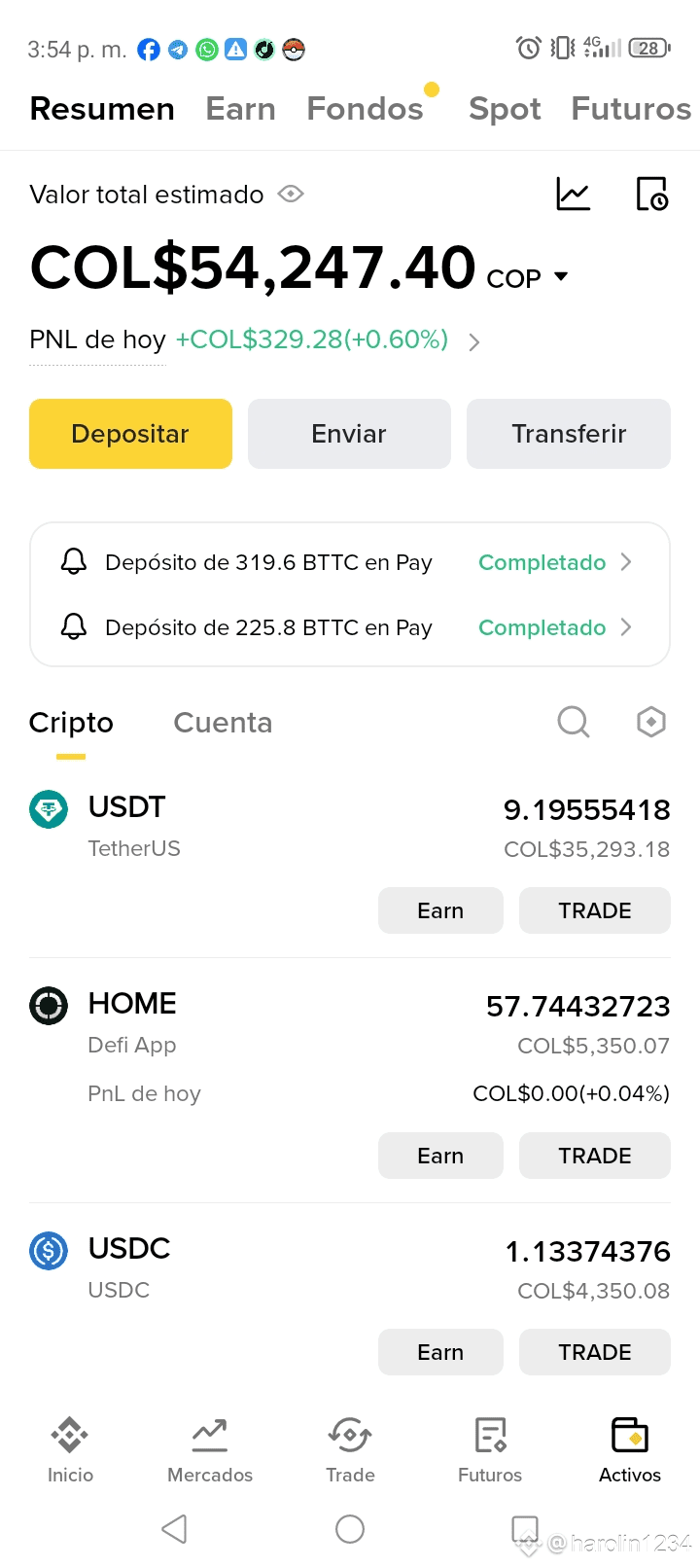Image resolution: width=700 pixels, height=1568 pixels.
Task: Select the Enviar button
Action: click(349, 434)
